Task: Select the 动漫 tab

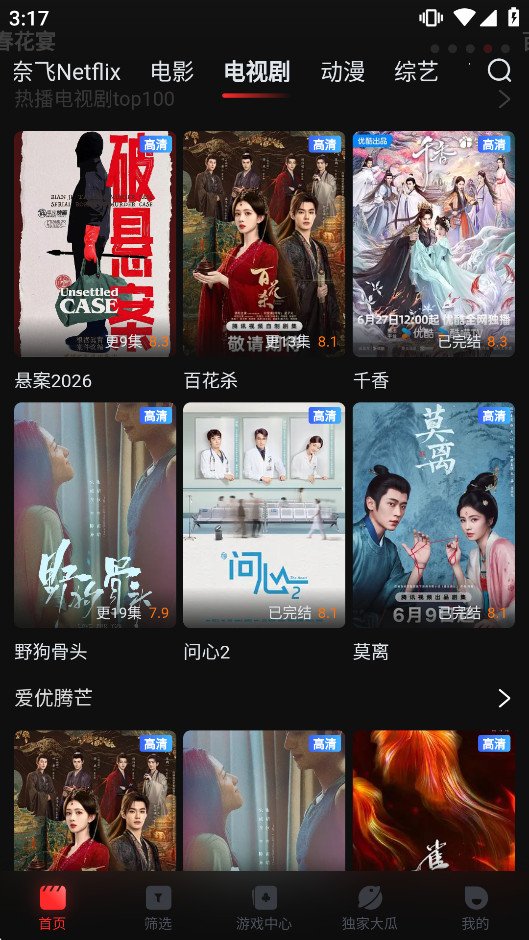Action: coord(342,72)
